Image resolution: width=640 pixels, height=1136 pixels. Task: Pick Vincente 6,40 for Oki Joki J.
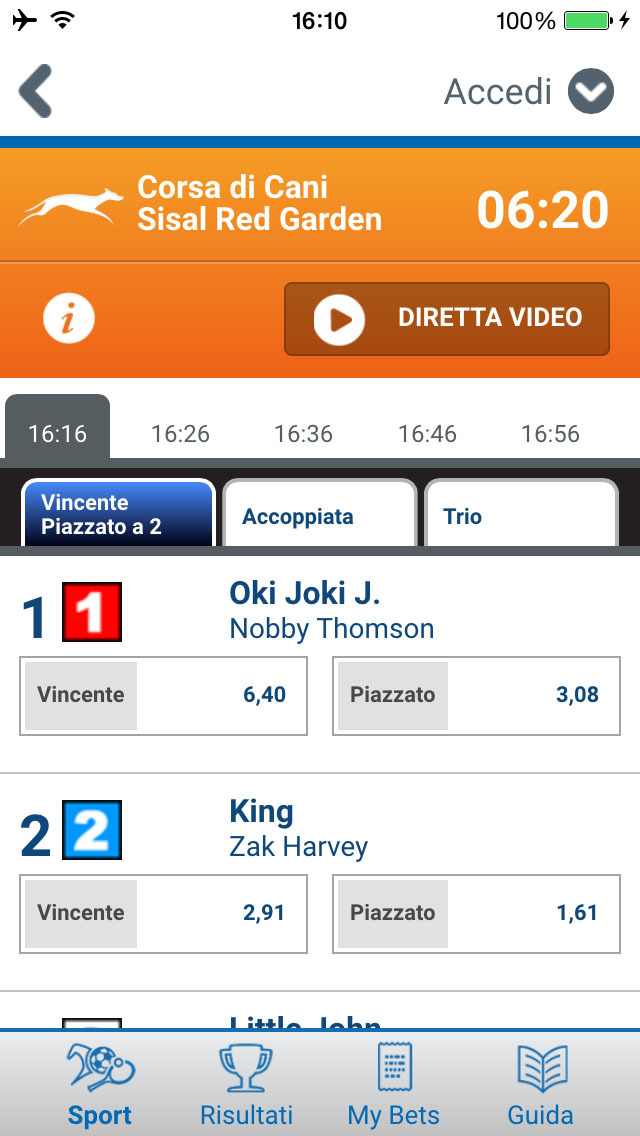coord(164,696)
